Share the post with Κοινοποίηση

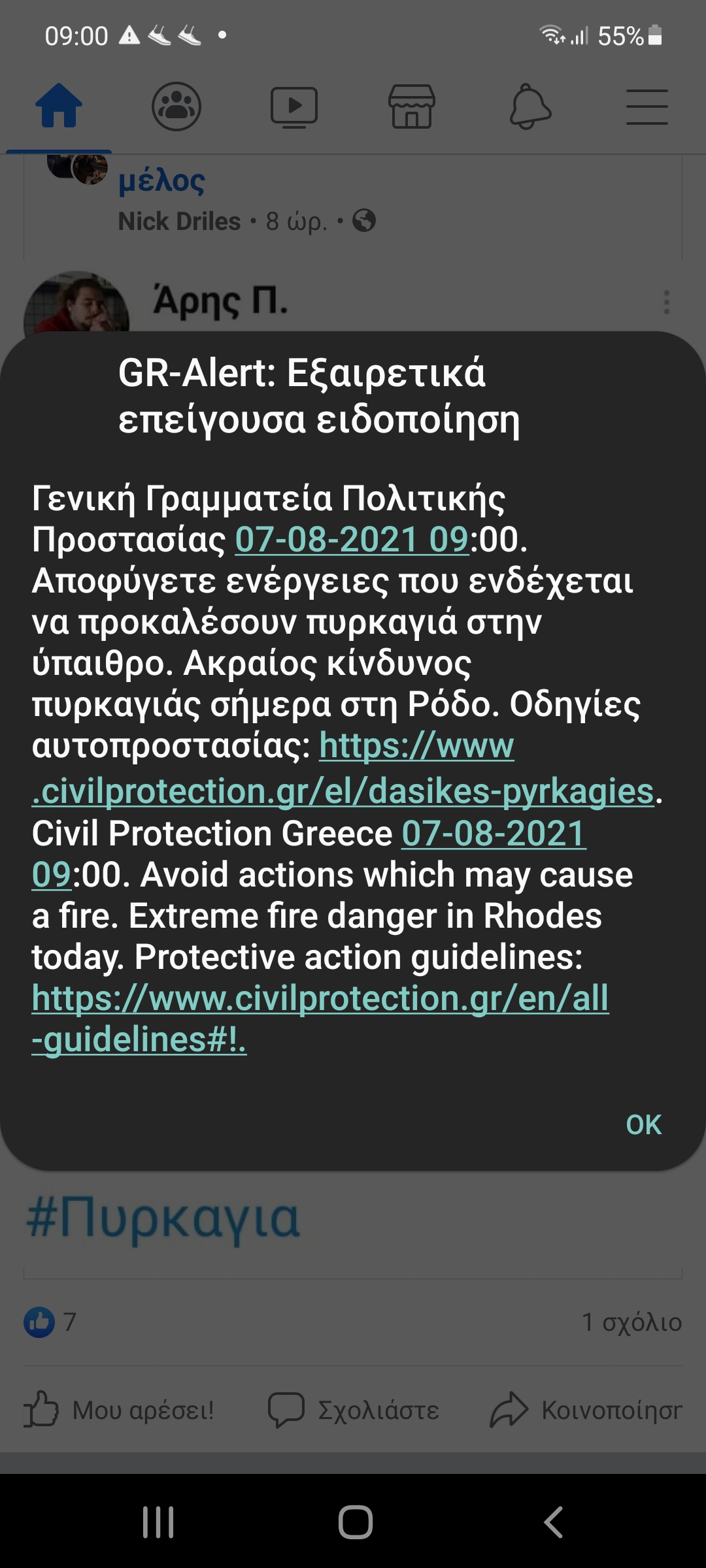586,1410
